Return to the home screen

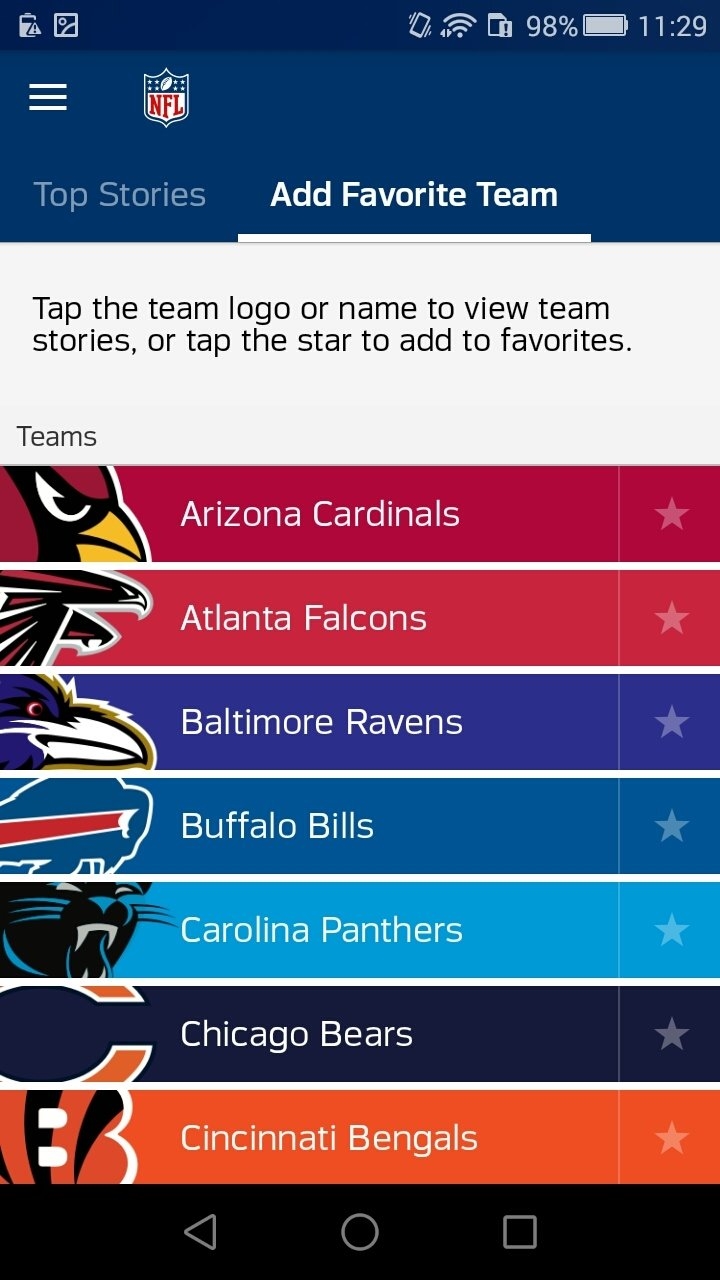coord(360,1232)
